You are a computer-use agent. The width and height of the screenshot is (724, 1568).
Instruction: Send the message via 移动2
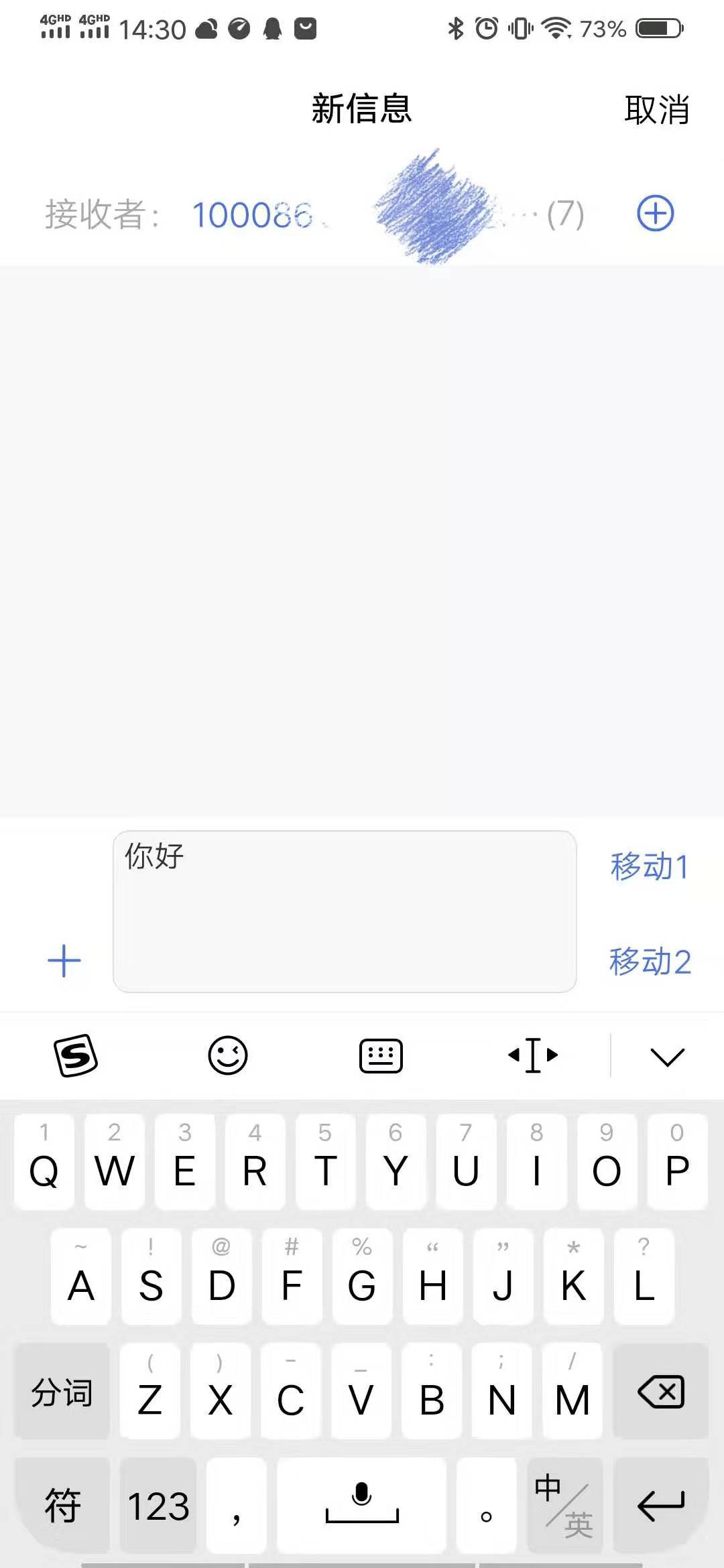click(x=650, y=962)
